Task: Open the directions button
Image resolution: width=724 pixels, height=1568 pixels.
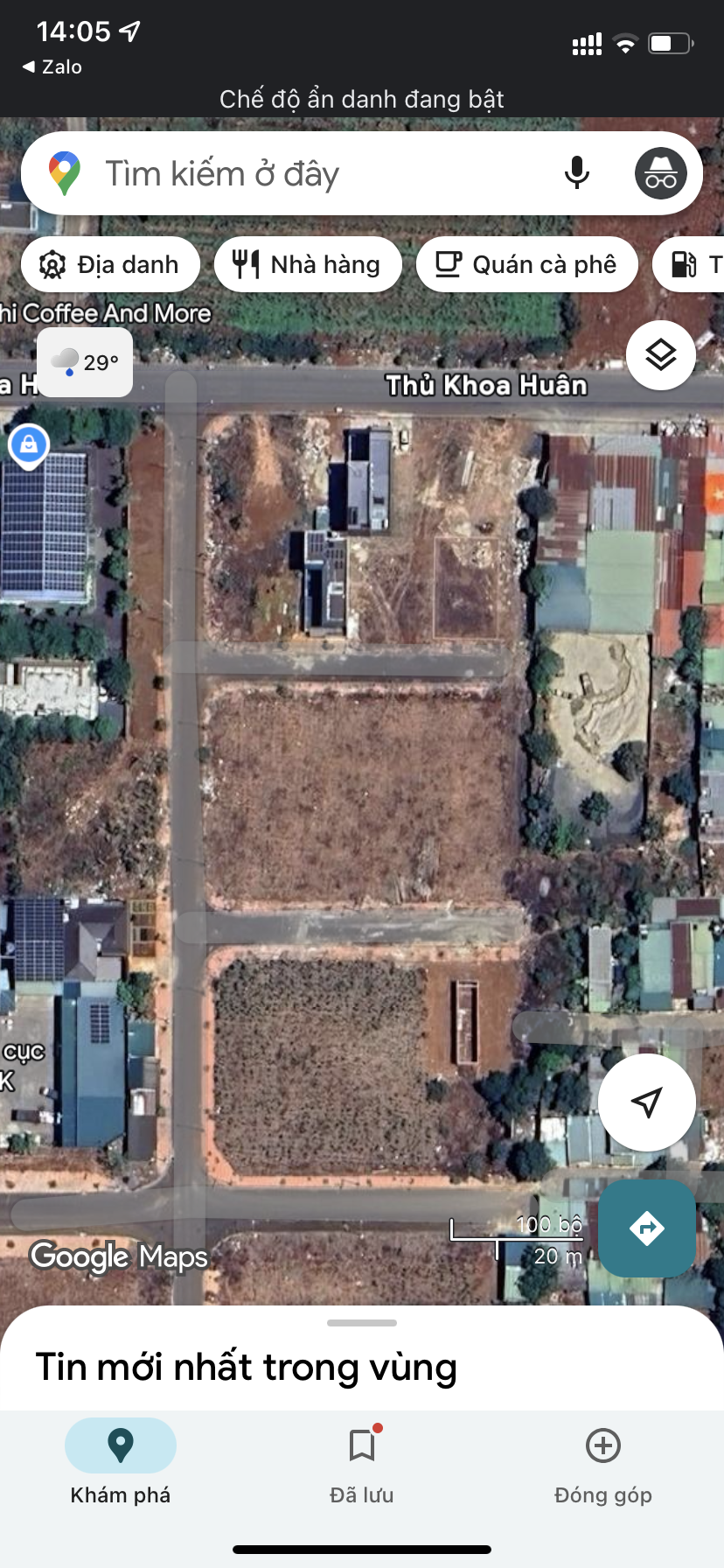Action: pos(647,1228)
